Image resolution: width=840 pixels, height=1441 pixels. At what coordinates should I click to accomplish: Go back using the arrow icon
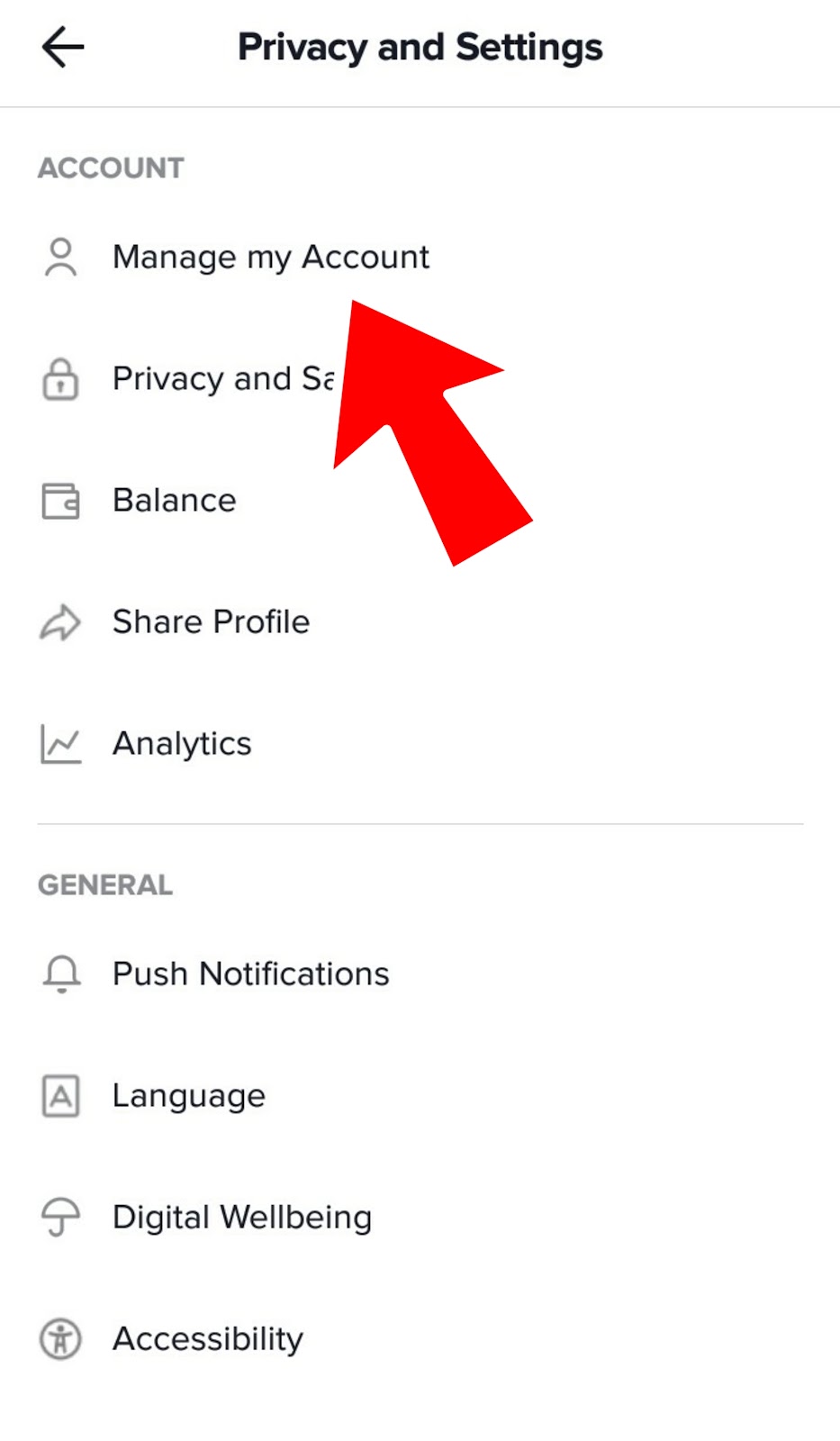pos(62,47)
